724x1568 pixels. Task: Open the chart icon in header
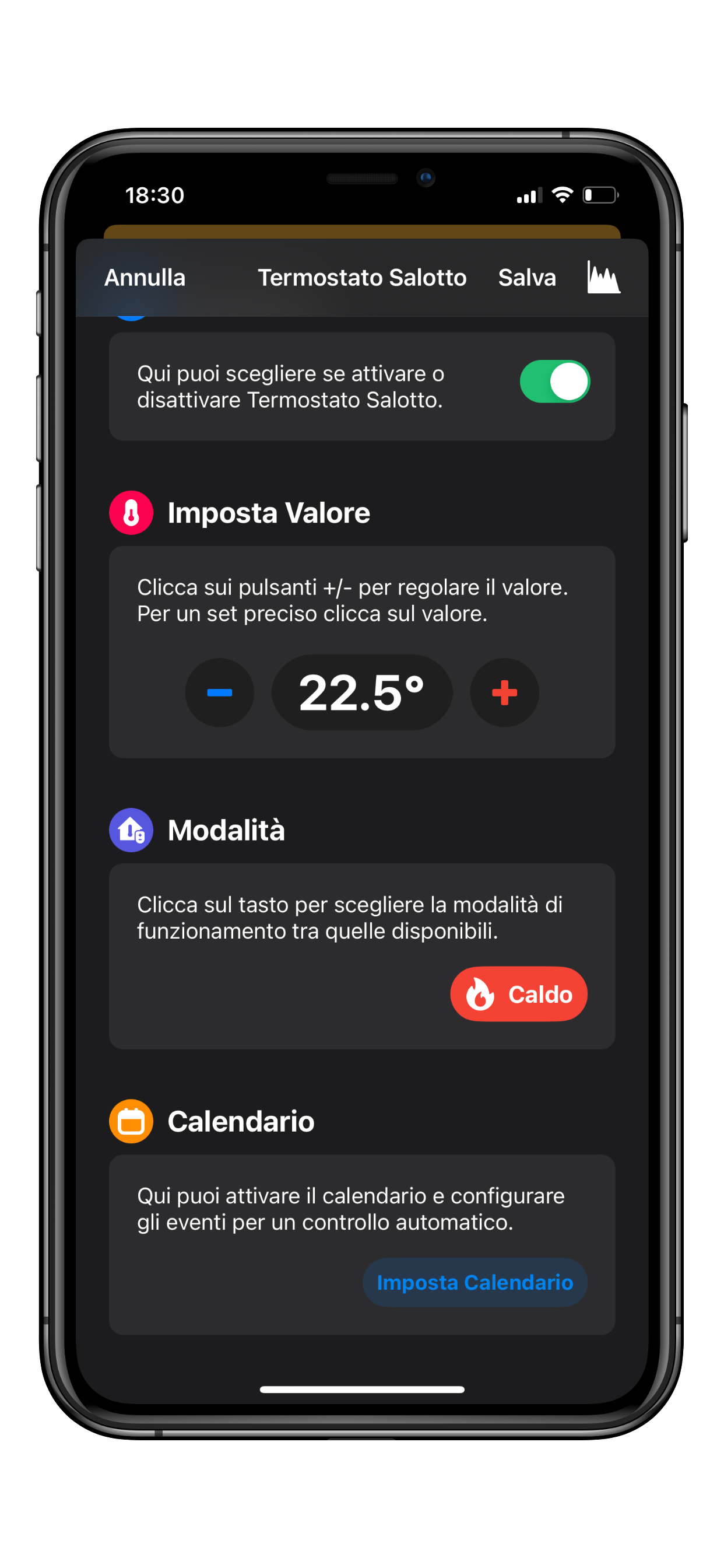coord(603,278)
